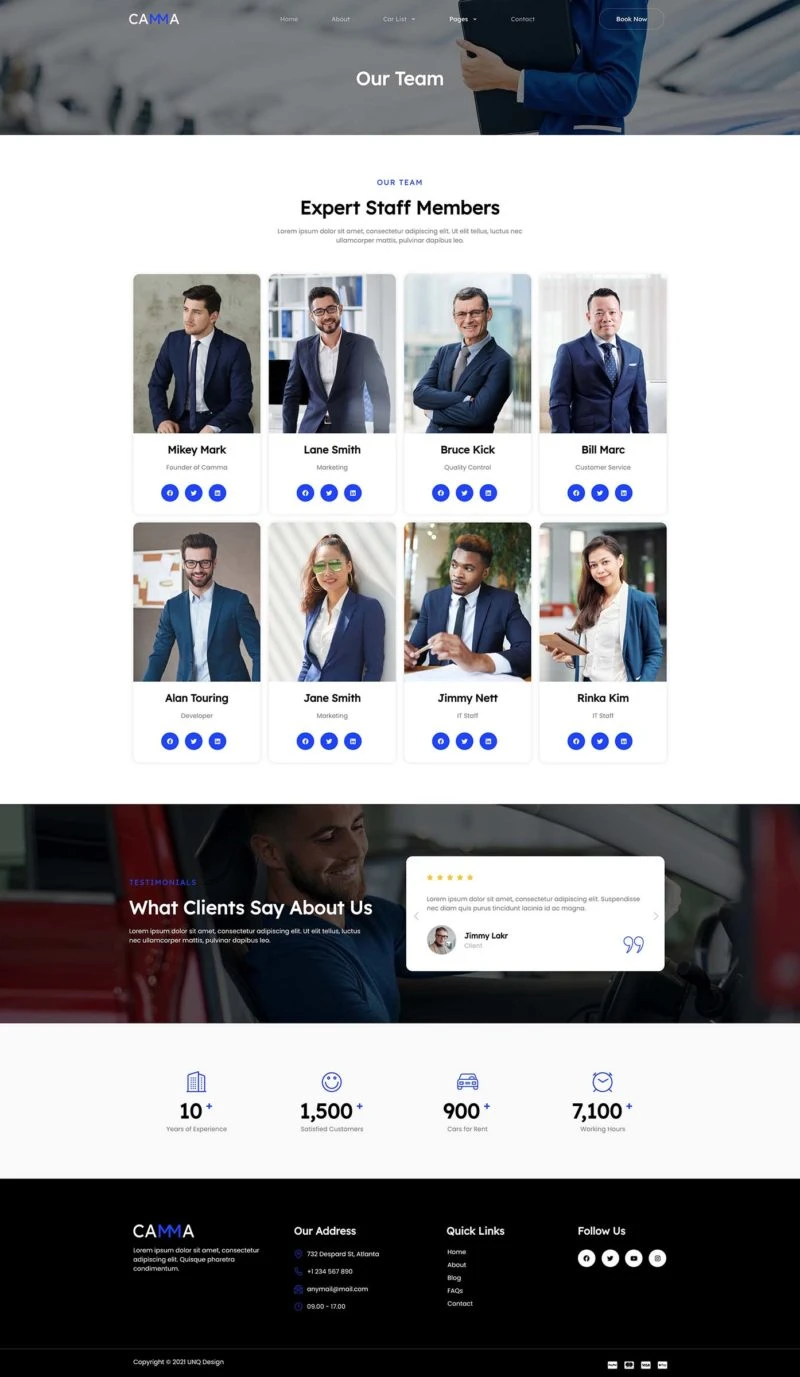Open Bruce Kick's LinkedIn icon
800x1377 pixels.
(488, 493)
